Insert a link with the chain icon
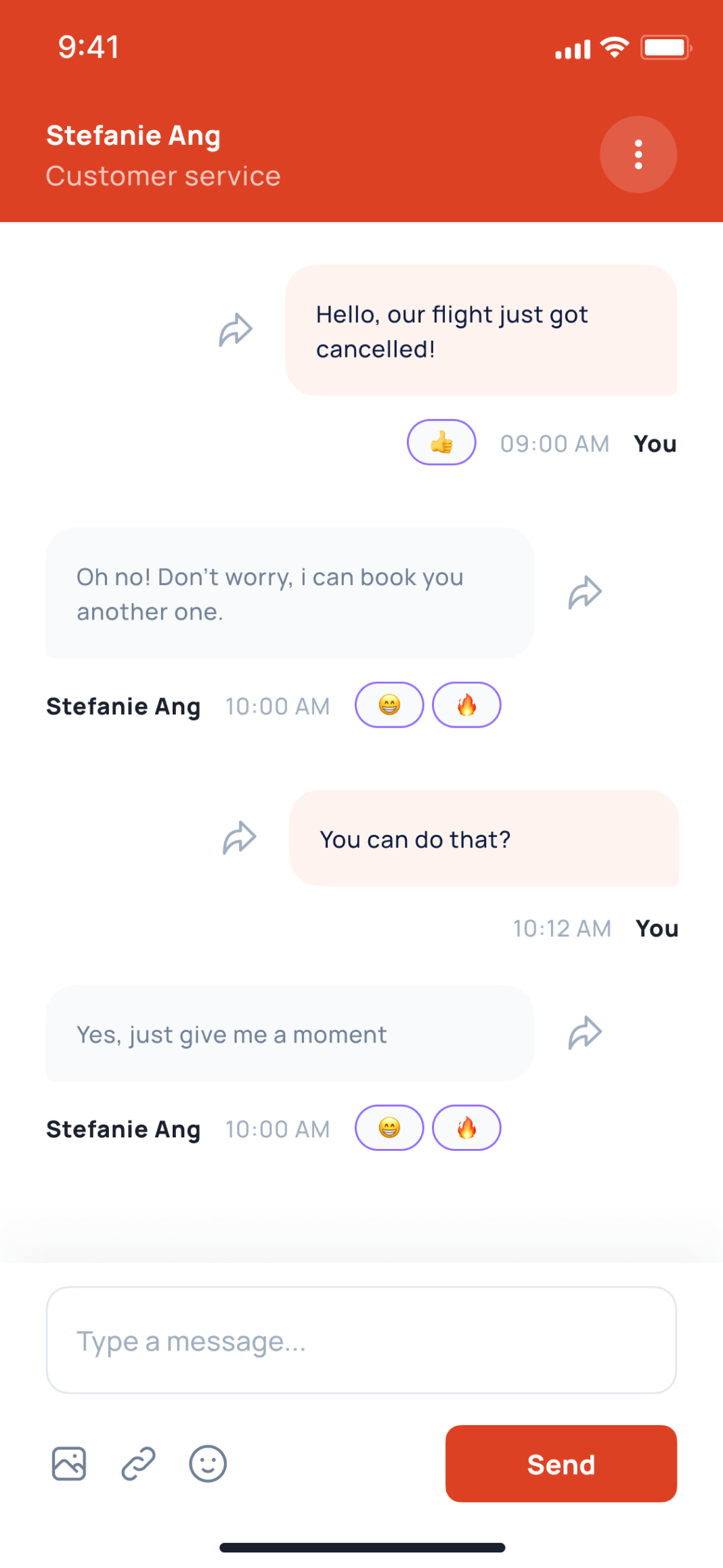Screen dimensions: 723x1568 (138, 1464)
